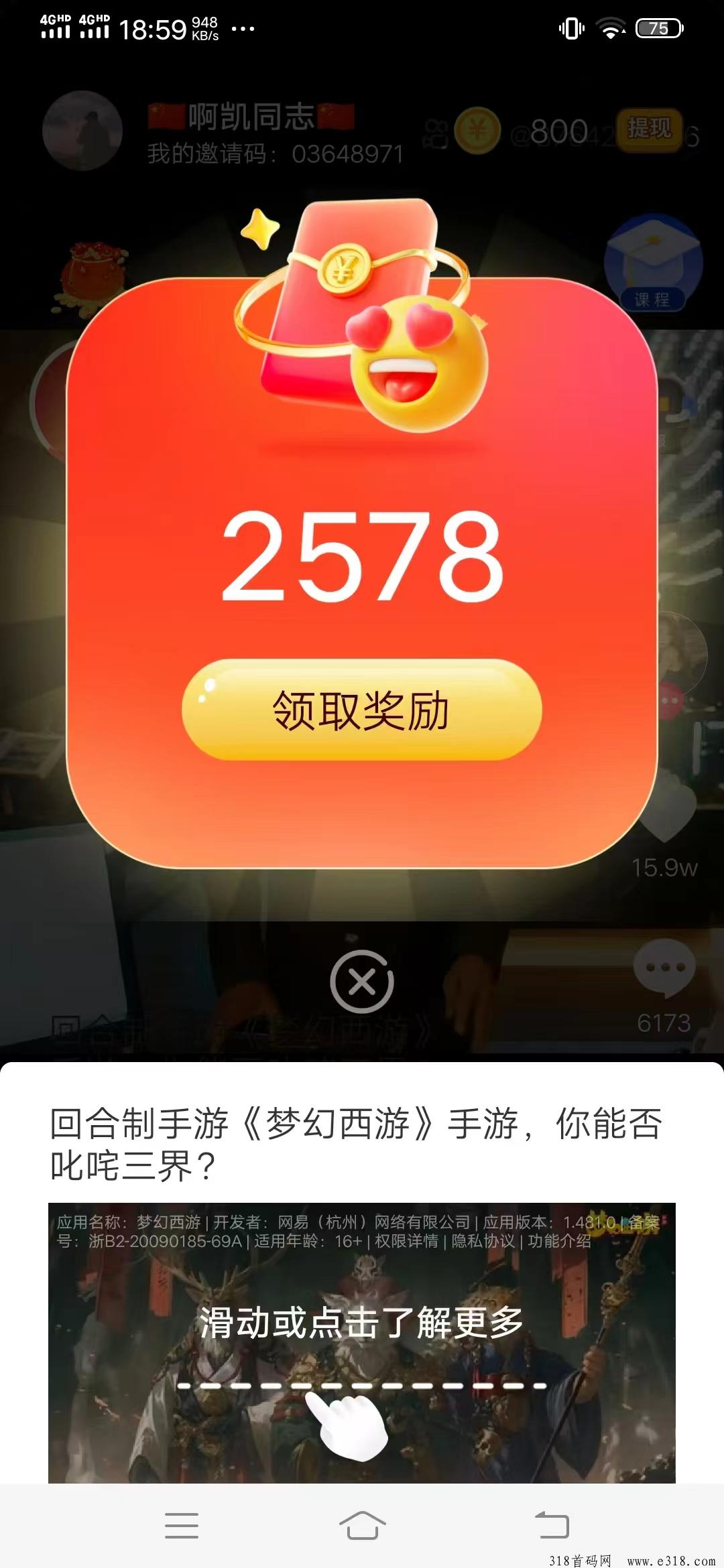Go to the system home screen
The height and width of the screenshot is (1568, 724).
pos(362,1525)
